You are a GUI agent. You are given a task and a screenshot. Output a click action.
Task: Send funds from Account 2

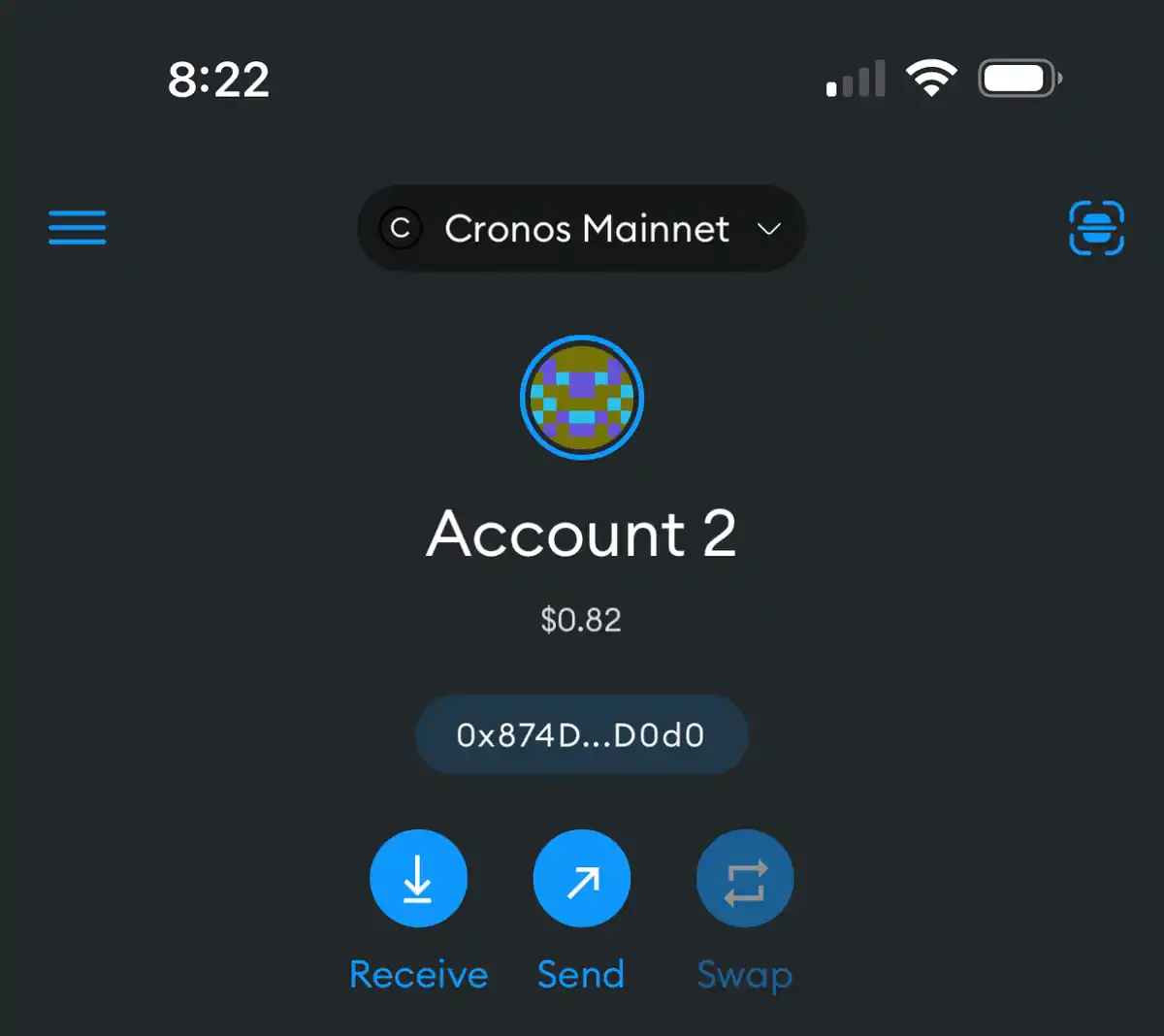point(582,878)
